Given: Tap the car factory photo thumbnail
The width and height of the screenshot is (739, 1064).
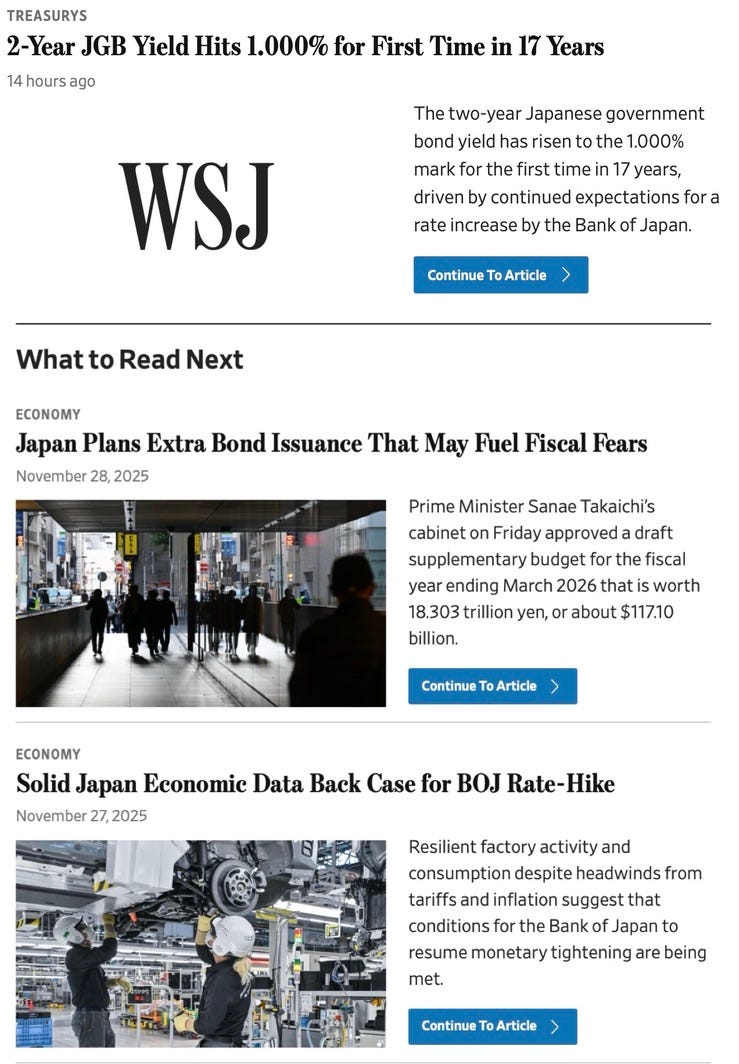Looking at the screenshot, I should click(x=201, y=944).
